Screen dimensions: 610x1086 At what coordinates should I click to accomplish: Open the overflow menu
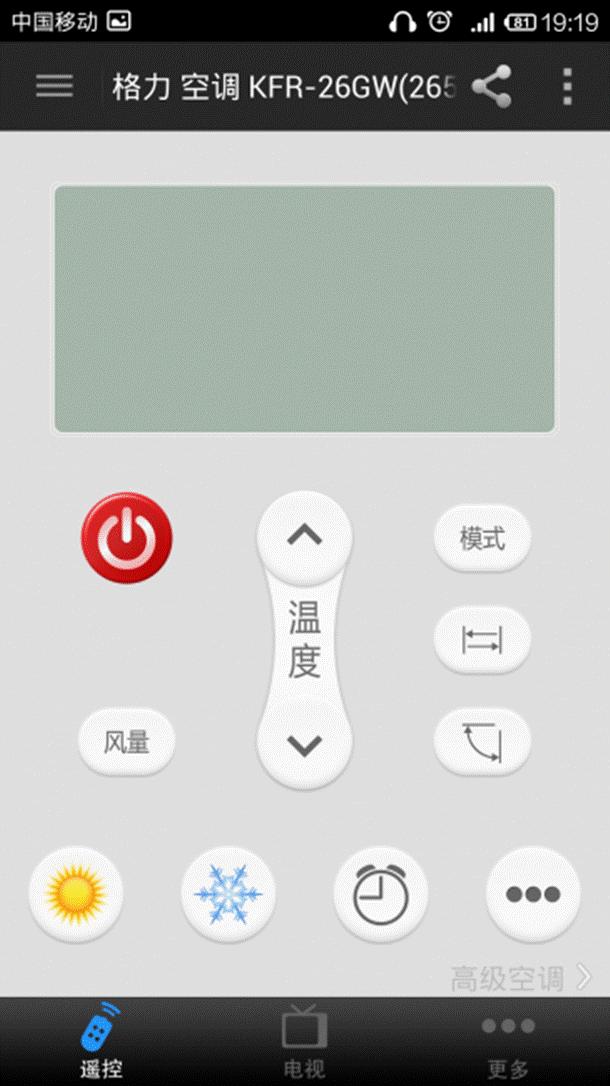coord(567,87)
